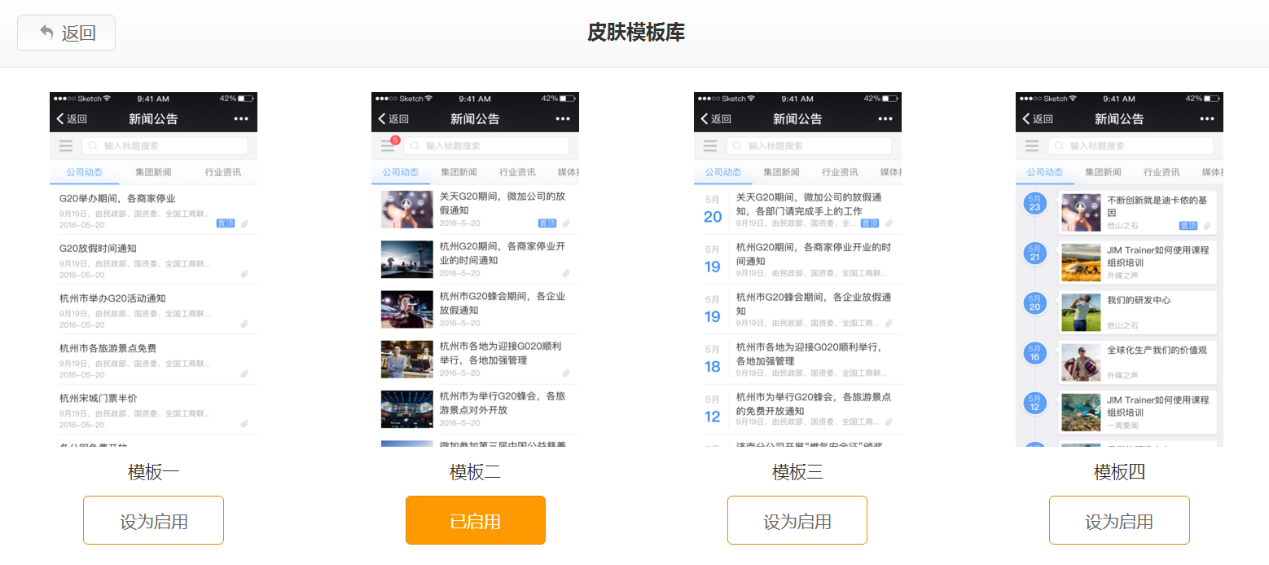Open the 模板一 preview image
Screen dimensions: 1269x565
[153, 269]
